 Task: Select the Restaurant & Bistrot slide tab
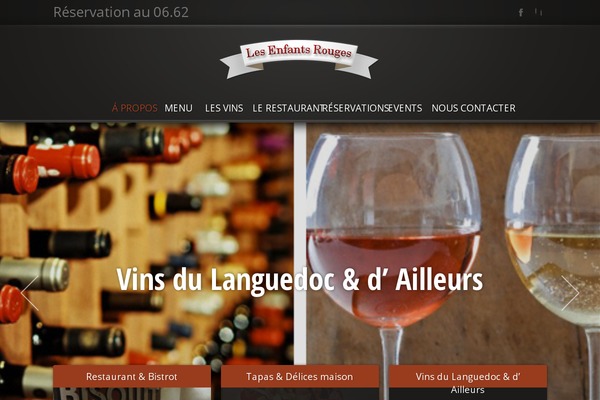pos(131,377)
